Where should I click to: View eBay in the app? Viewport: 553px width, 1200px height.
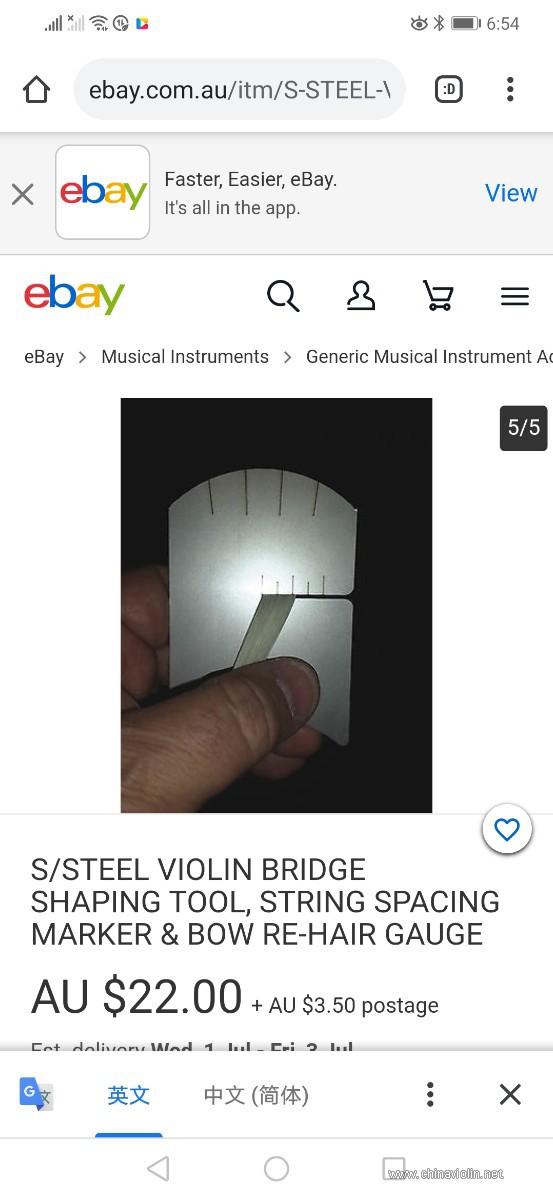(x=511, y=193)
